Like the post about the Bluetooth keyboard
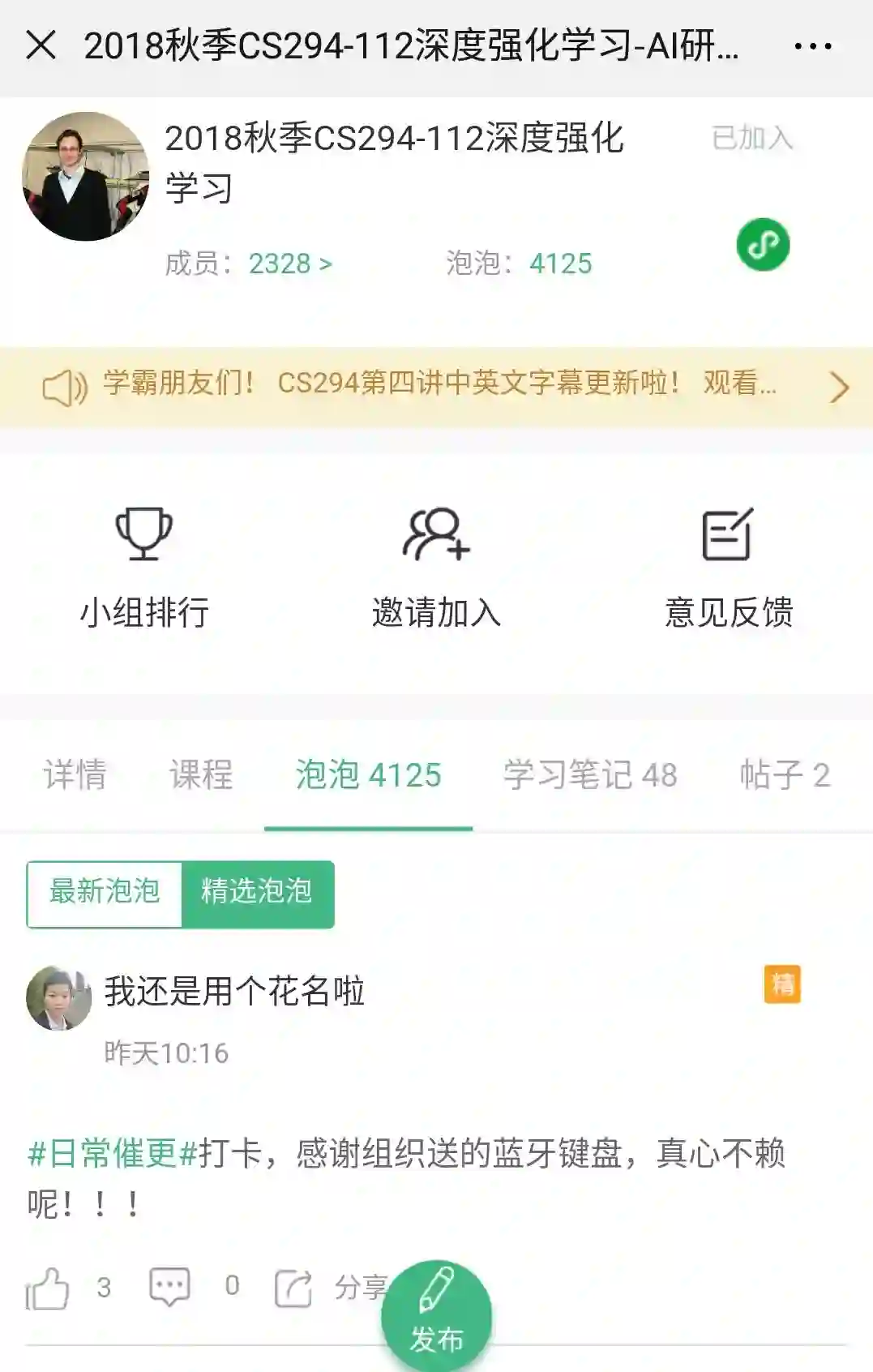873x1372 pixels. [48, 1288]
